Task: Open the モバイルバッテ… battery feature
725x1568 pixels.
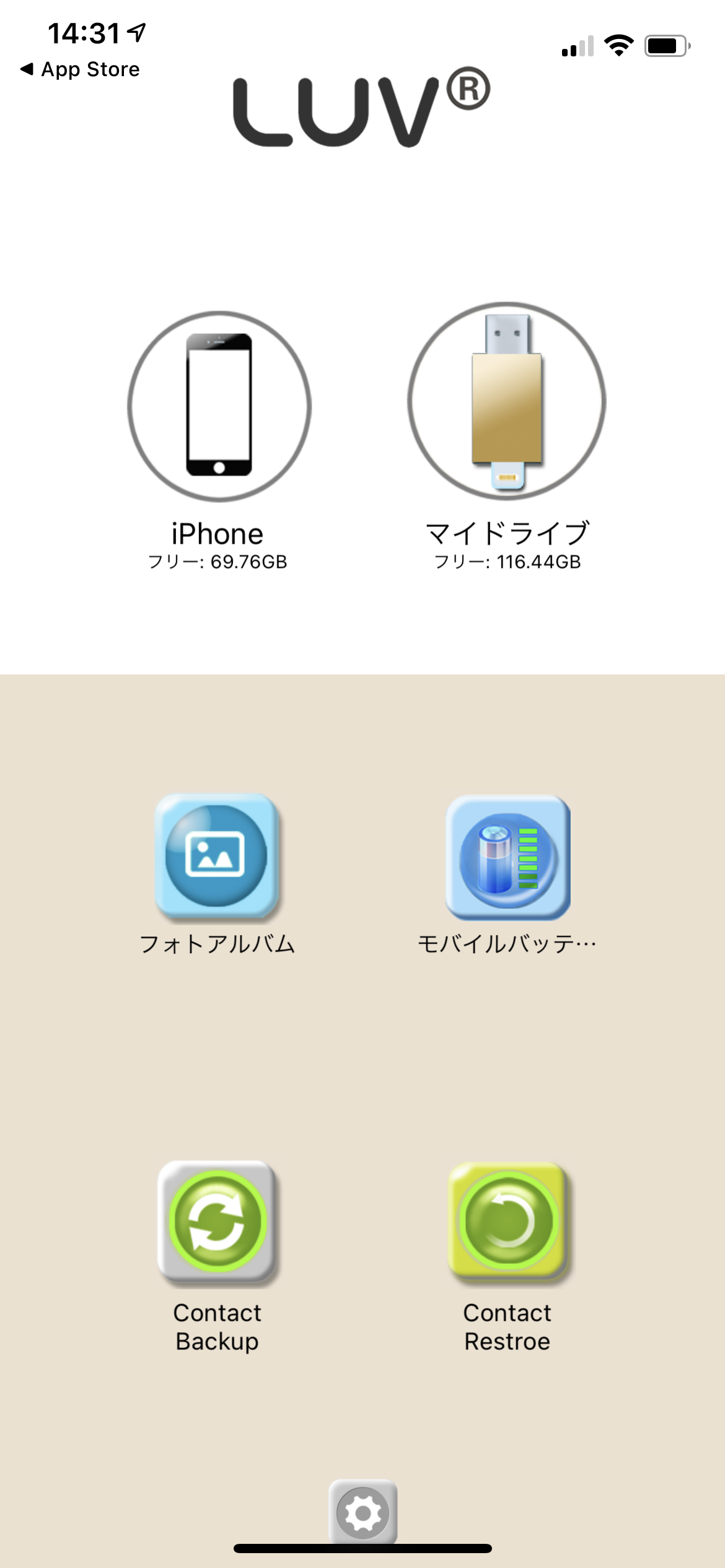Action: [x=507, y=857]
